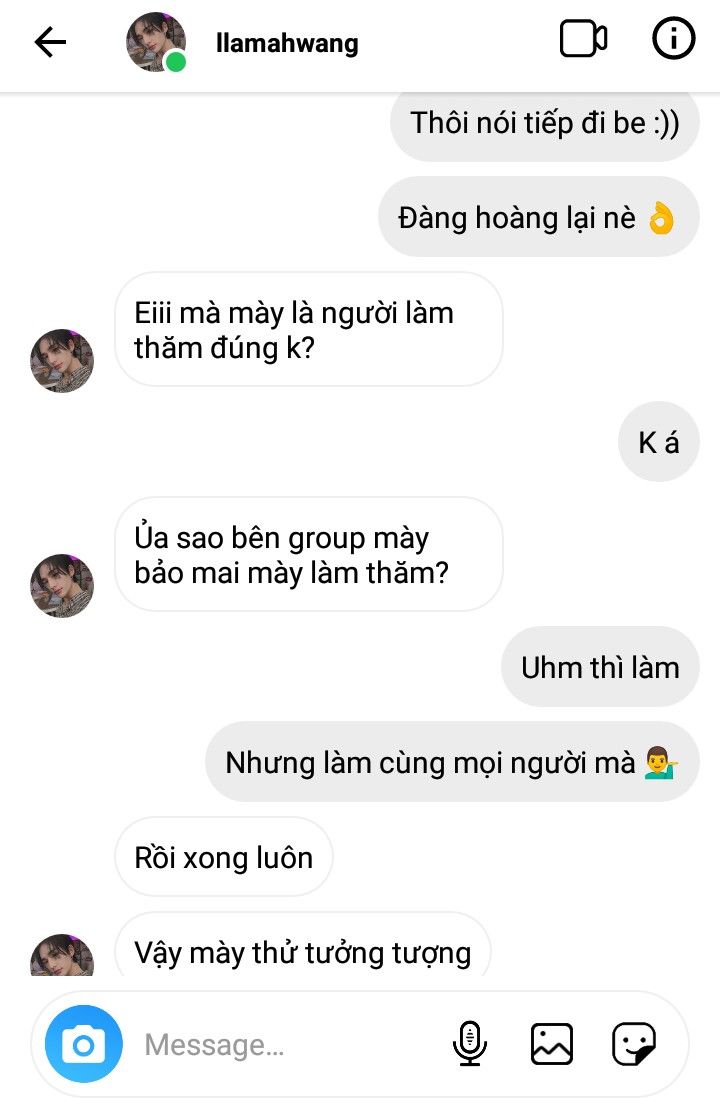Open the camera to send a photo

click(x=84, y=1045)
